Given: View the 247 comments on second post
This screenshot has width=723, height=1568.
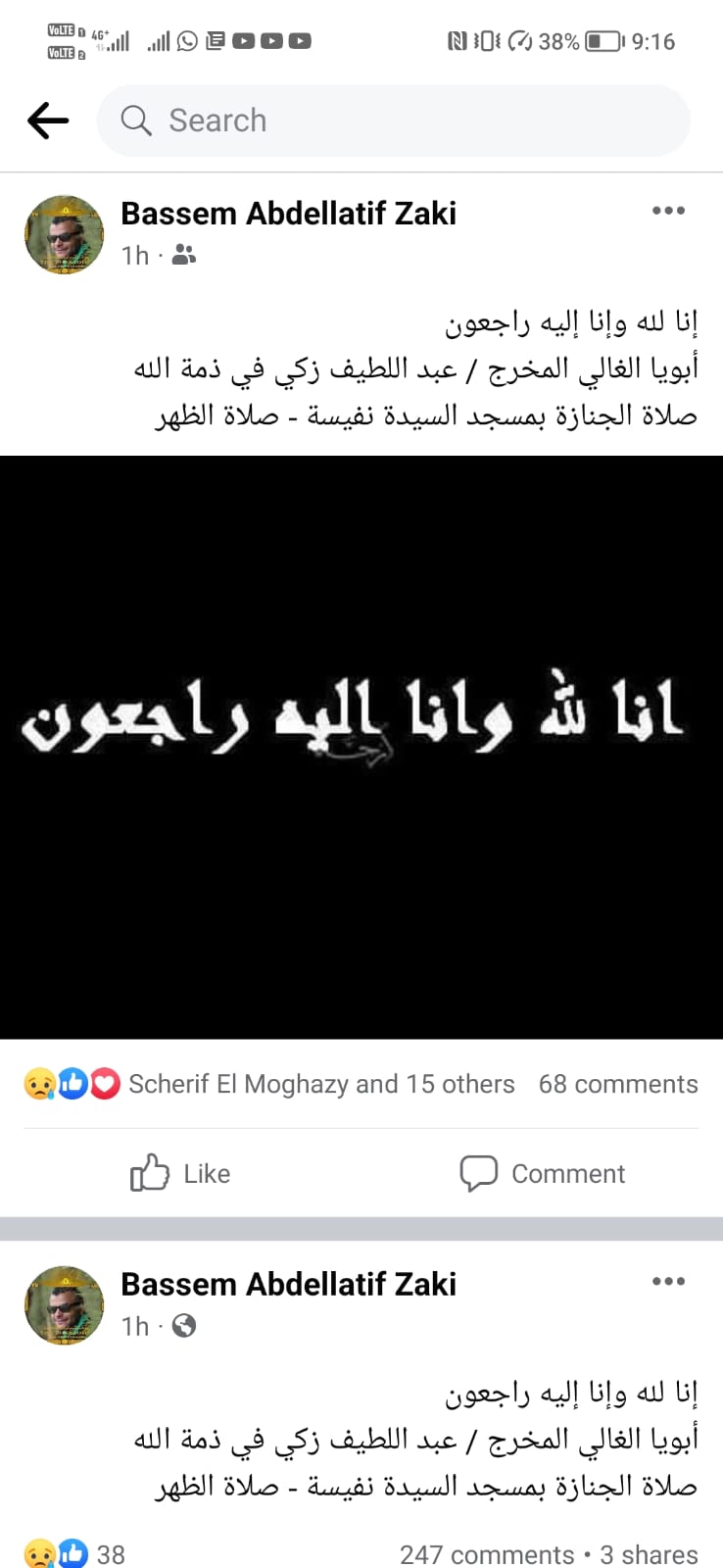Looking at the screenshot, I should click(486, 1554).
